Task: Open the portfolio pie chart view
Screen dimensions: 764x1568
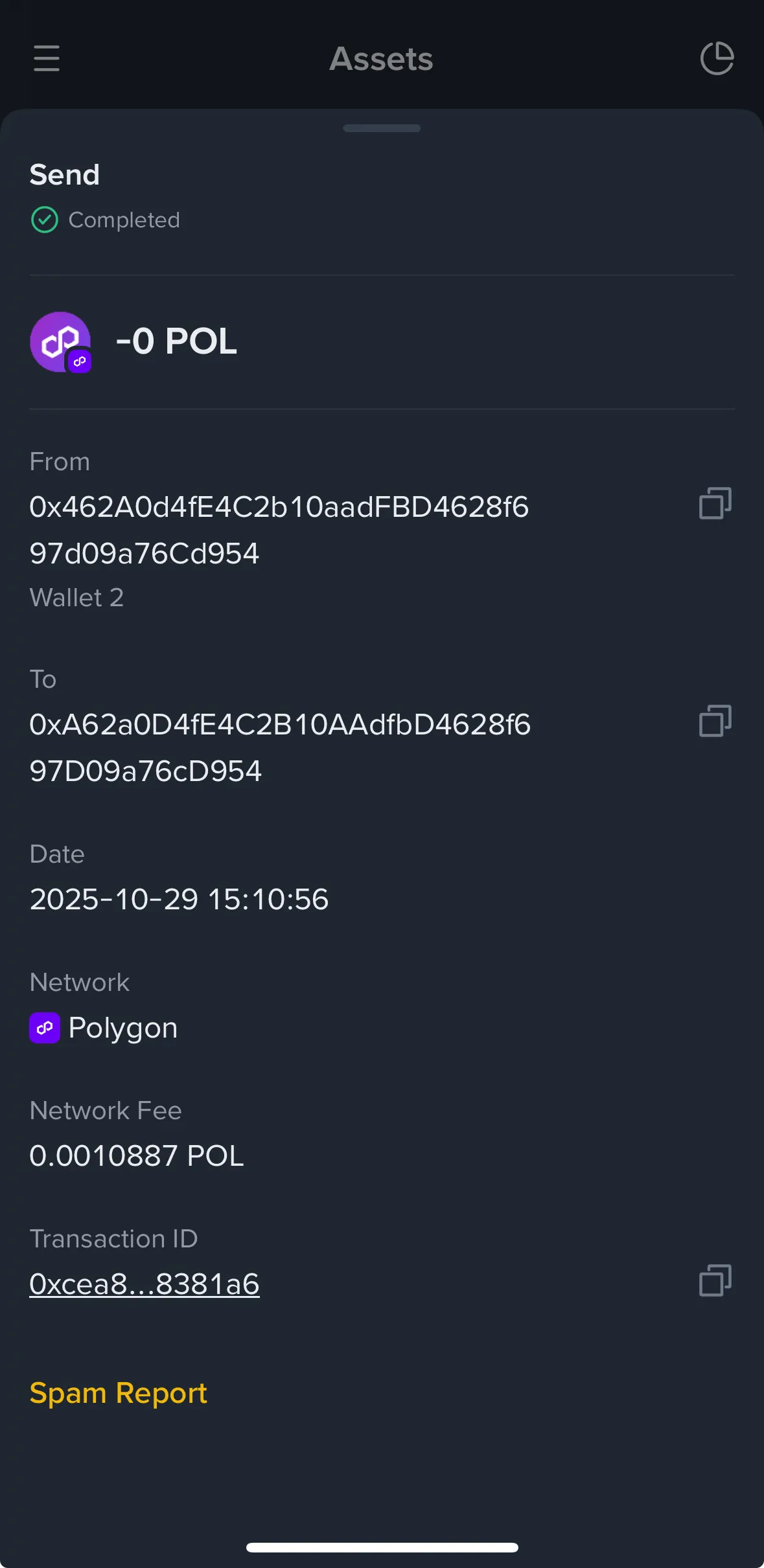Action: (x=717, y=59)
